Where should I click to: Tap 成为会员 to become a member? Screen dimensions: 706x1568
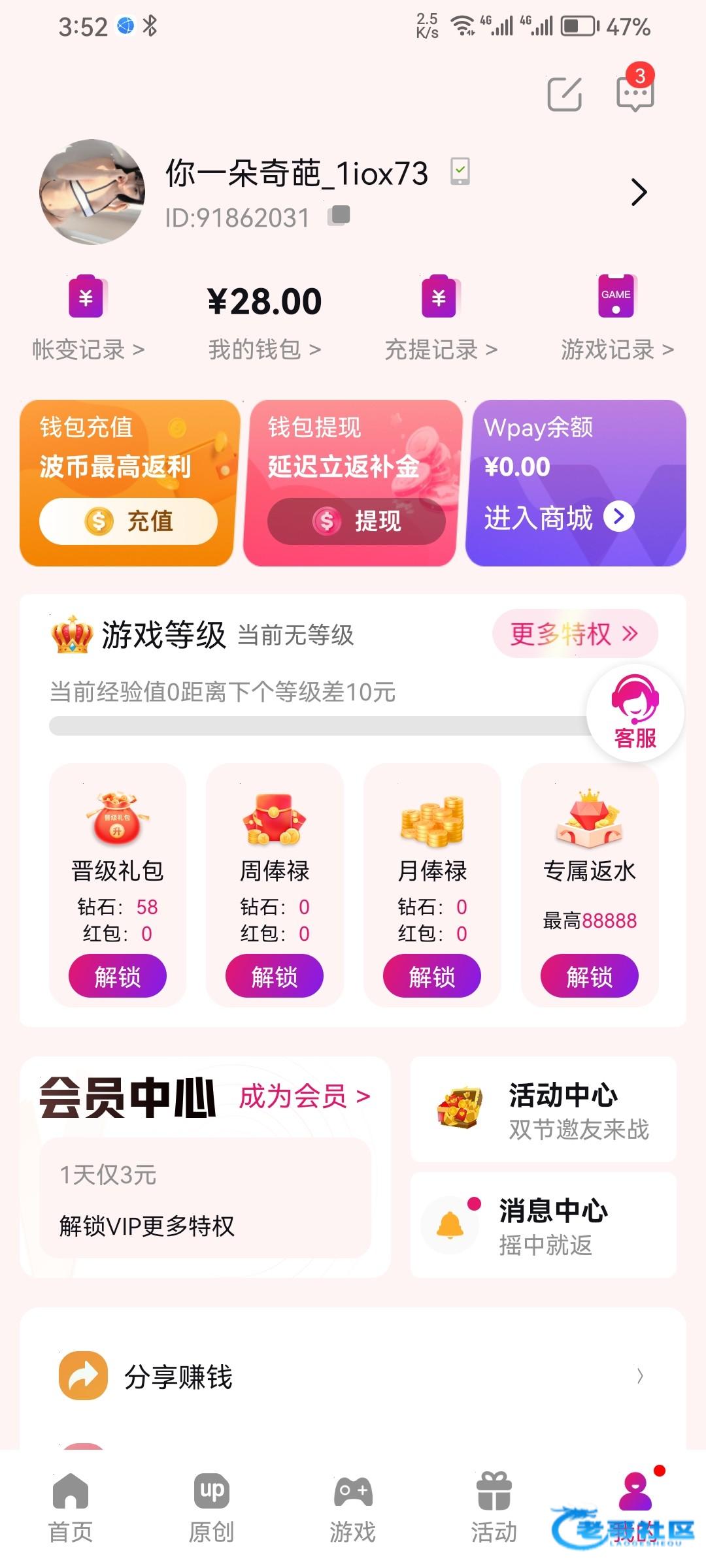coord(305,1096)
